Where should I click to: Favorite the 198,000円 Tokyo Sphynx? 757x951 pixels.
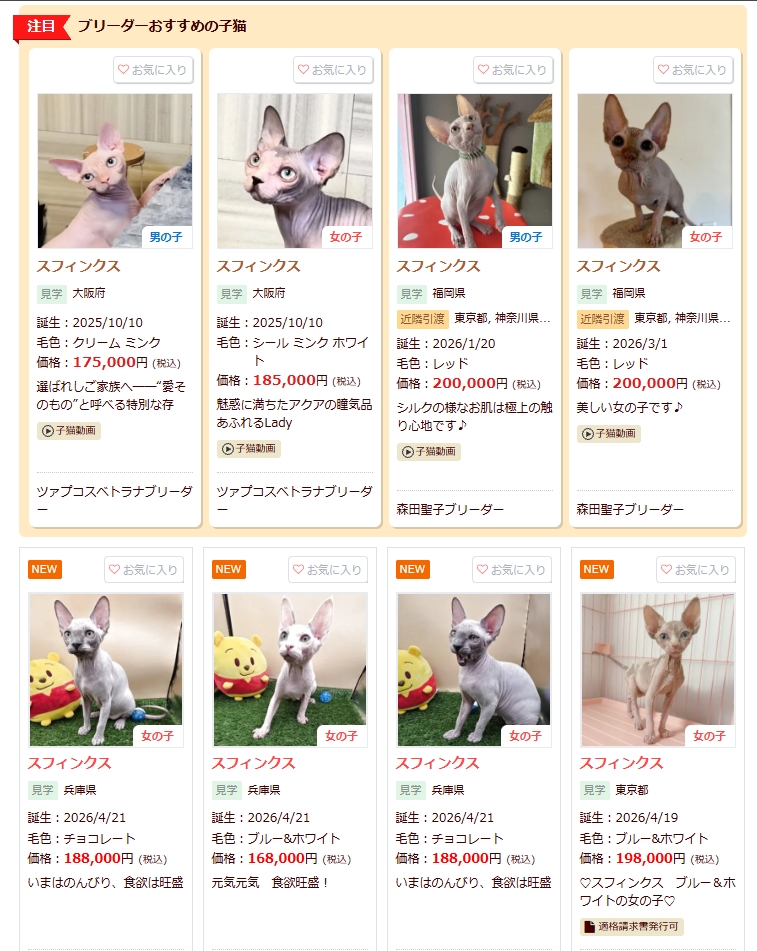click(x=696, y=570)
